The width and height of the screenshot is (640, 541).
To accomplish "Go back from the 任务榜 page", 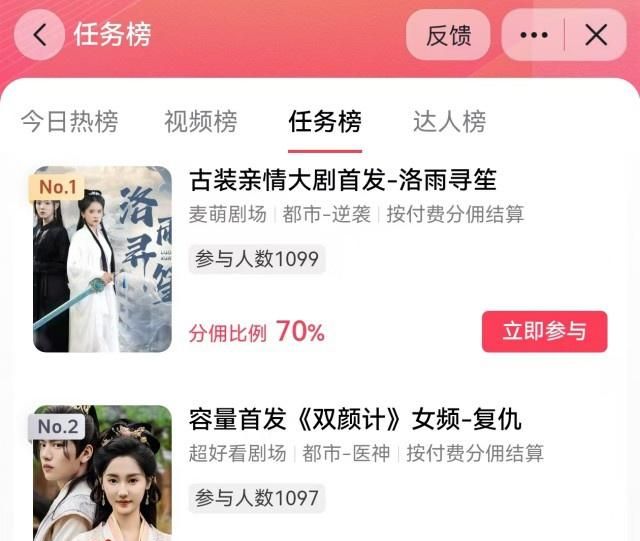I will [40, 35].
